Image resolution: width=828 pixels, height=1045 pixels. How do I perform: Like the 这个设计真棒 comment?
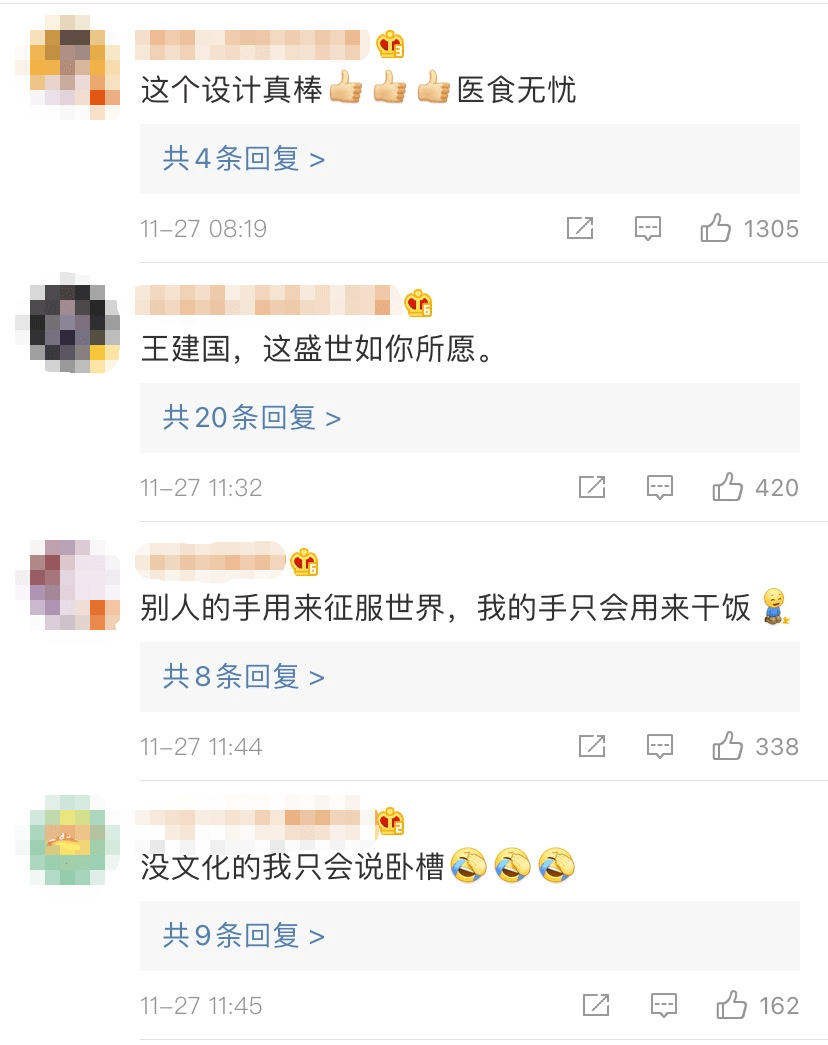(716, 229)
